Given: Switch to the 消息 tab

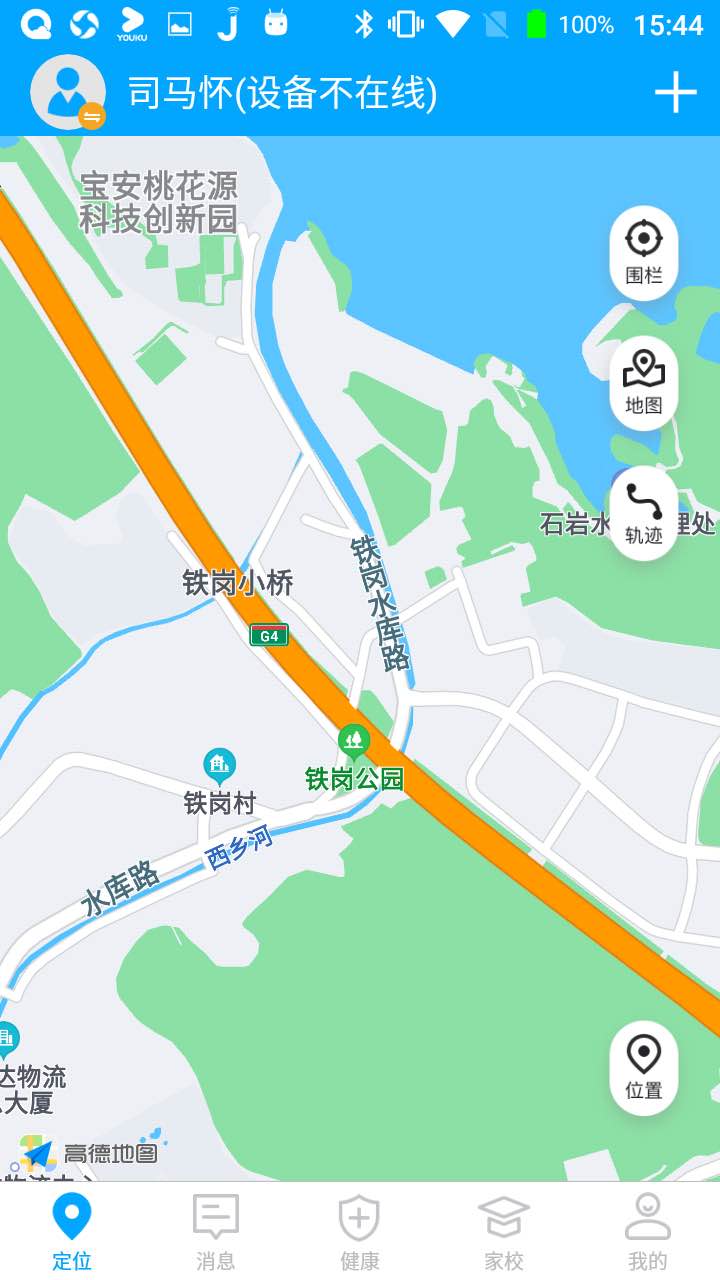Looking at the screenshot, I should point(216,1231).
